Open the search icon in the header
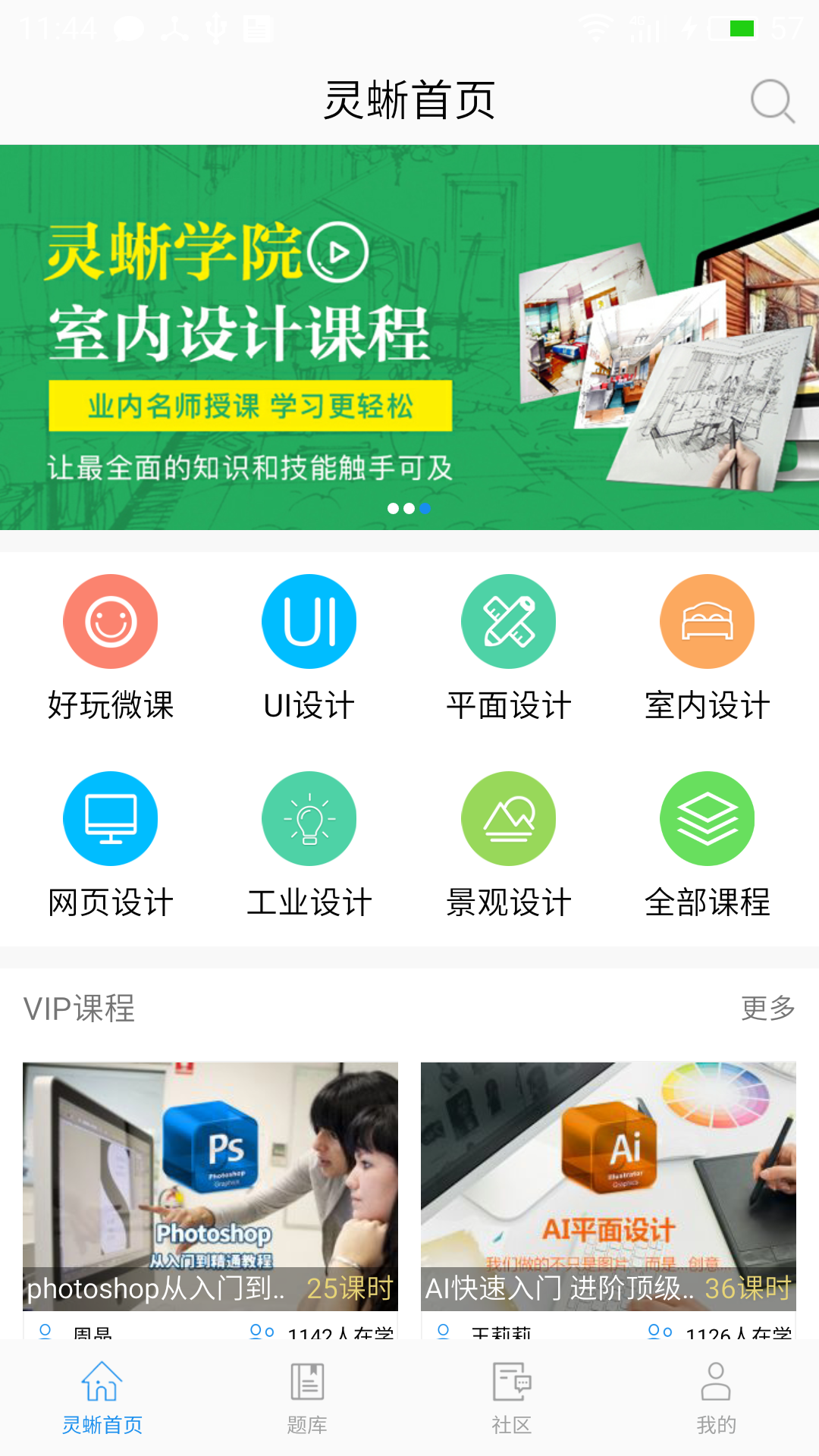Screen dimensions: 819x1456 coord(772,101)
